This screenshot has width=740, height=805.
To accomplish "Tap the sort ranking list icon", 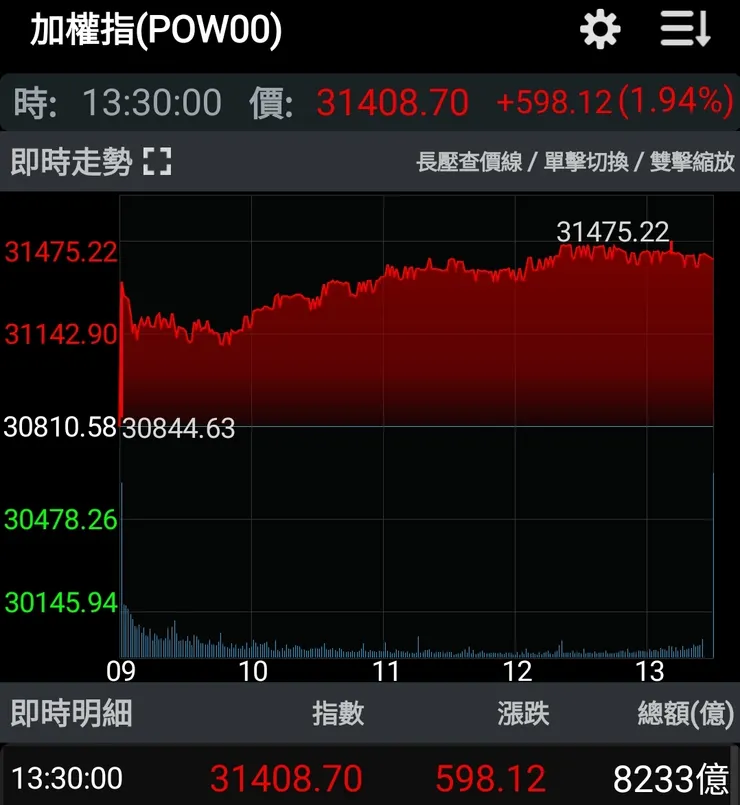I will (x=683, y=30).
